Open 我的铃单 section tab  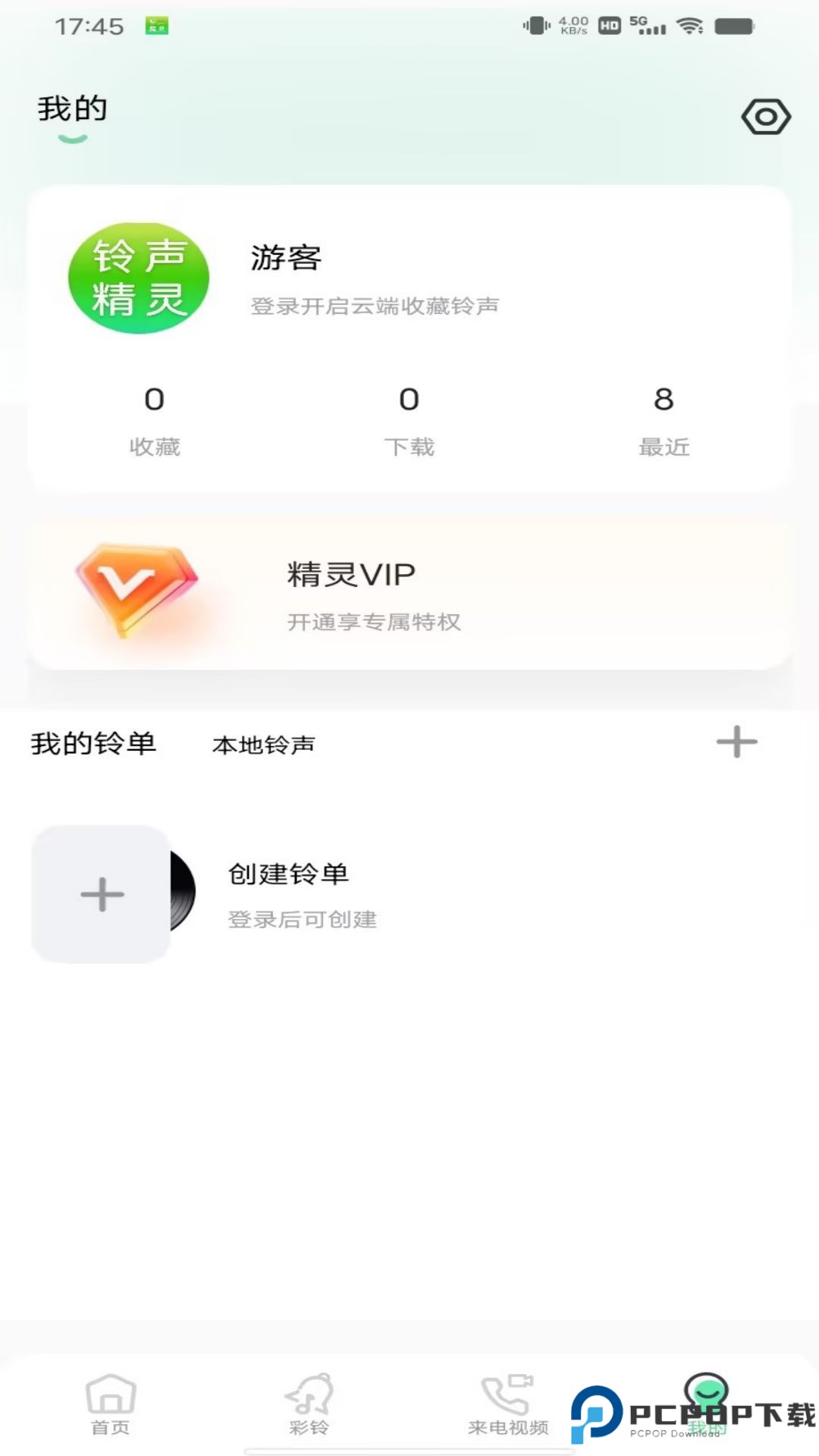pos(93,743)
